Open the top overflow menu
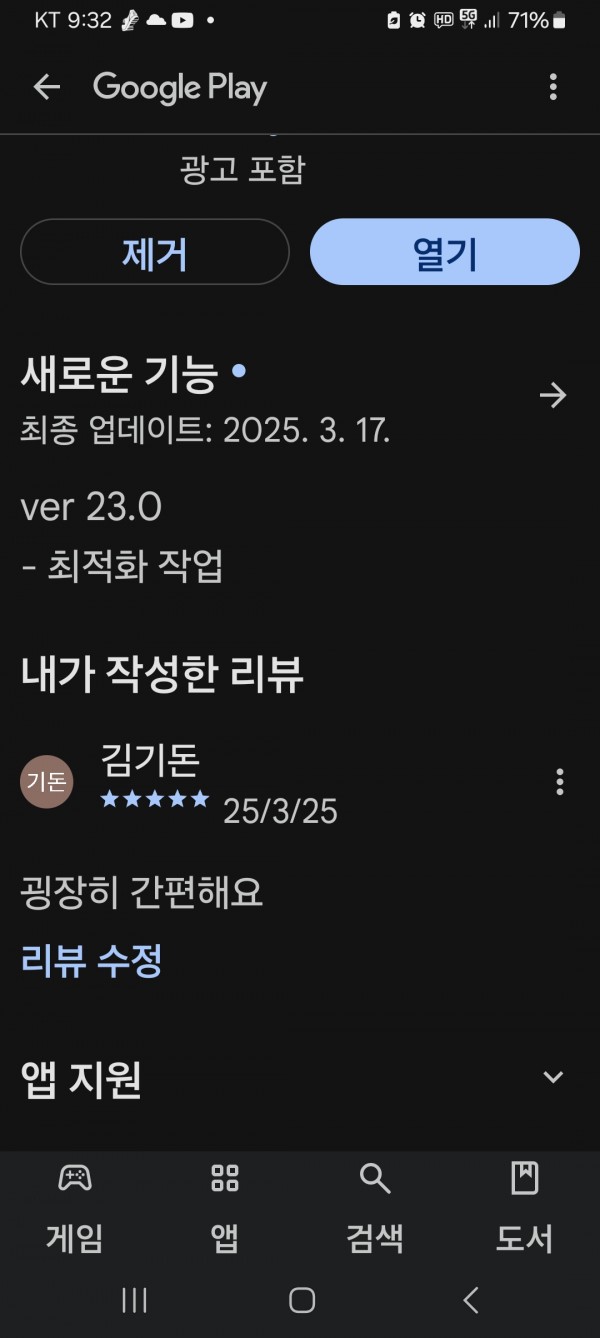 coord(553,87)
